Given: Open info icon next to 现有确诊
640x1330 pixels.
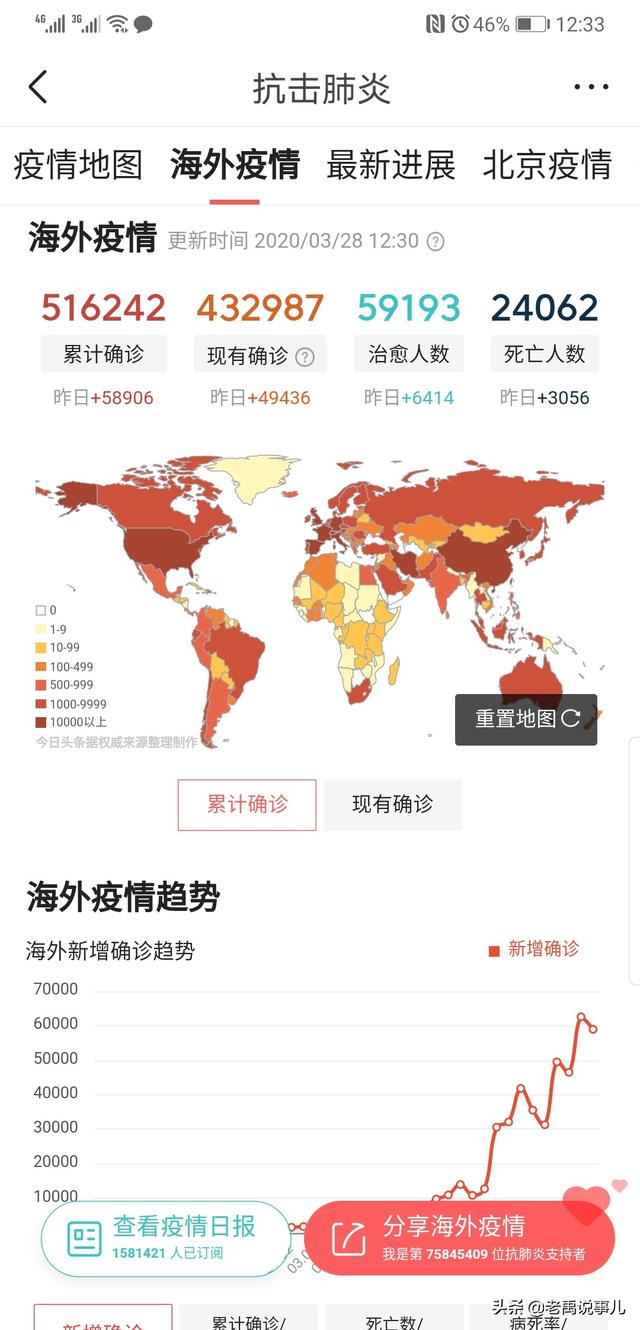Looking at the screenshot, I should click(305, 357).
